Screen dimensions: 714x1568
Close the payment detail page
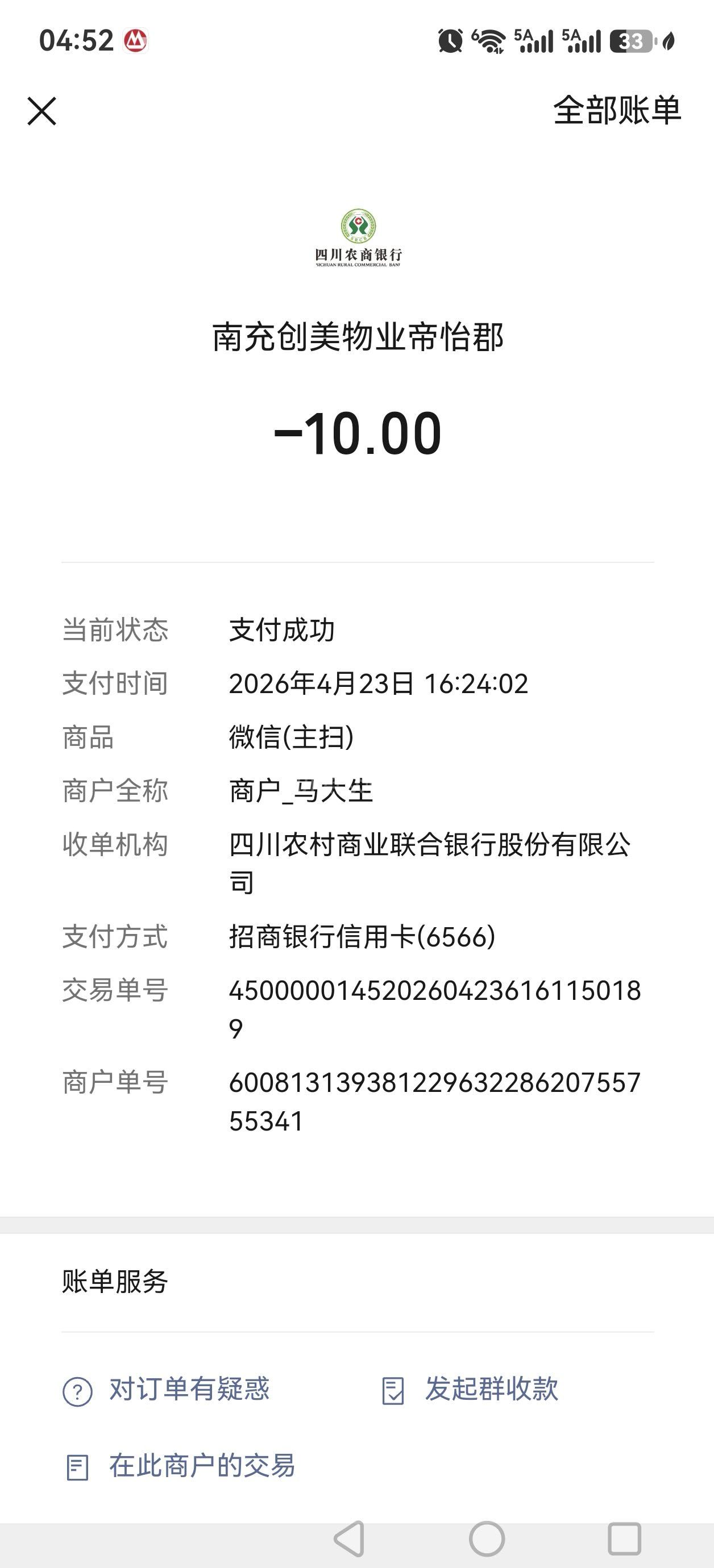tap(42, 111)
